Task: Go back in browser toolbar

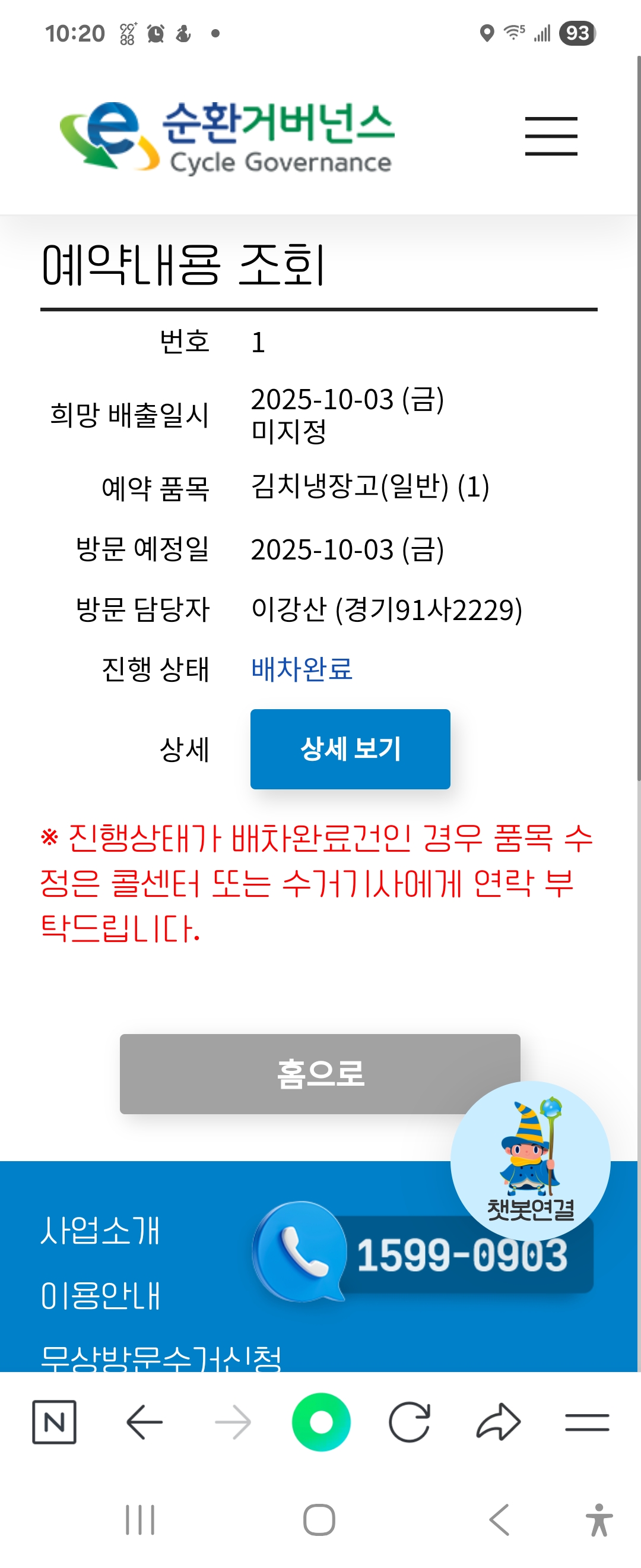Action: click(144, 1422)
